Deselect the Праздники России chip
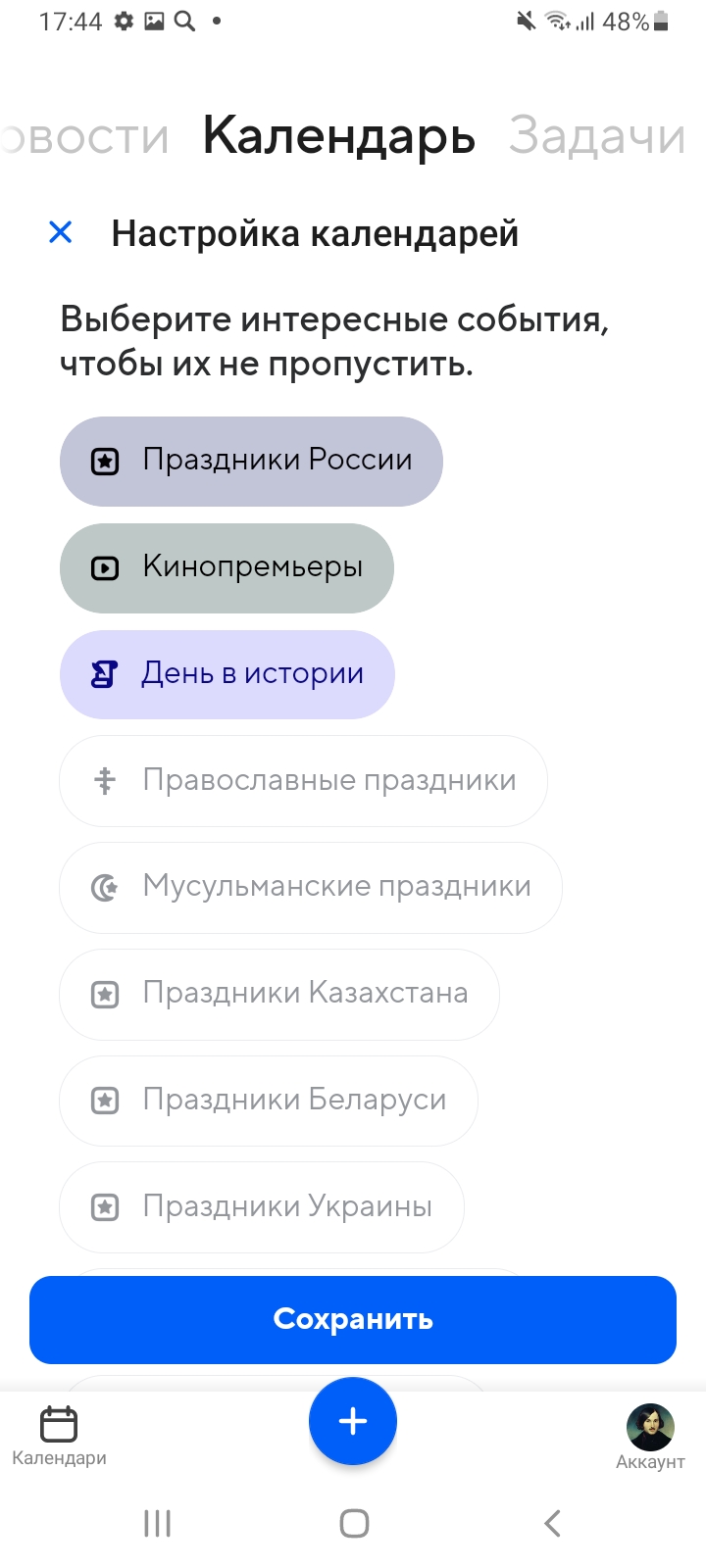 pos(251,461)
